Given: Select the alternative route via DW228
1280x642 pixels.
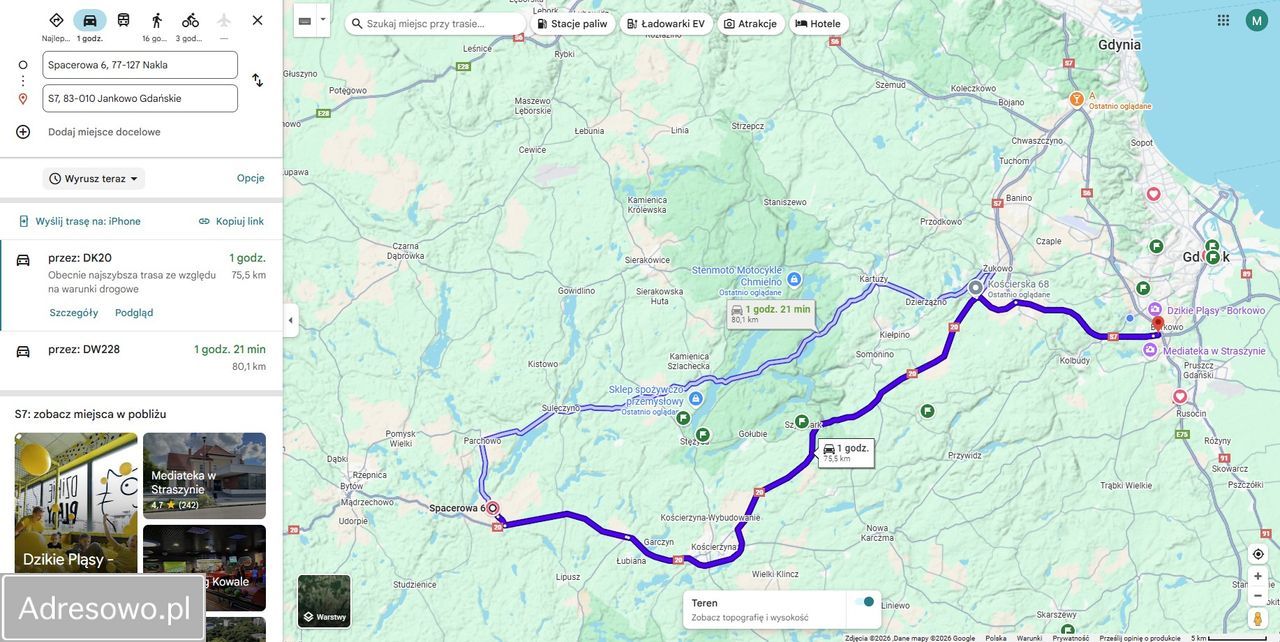Looking at the screenshot, I should 140,357.
